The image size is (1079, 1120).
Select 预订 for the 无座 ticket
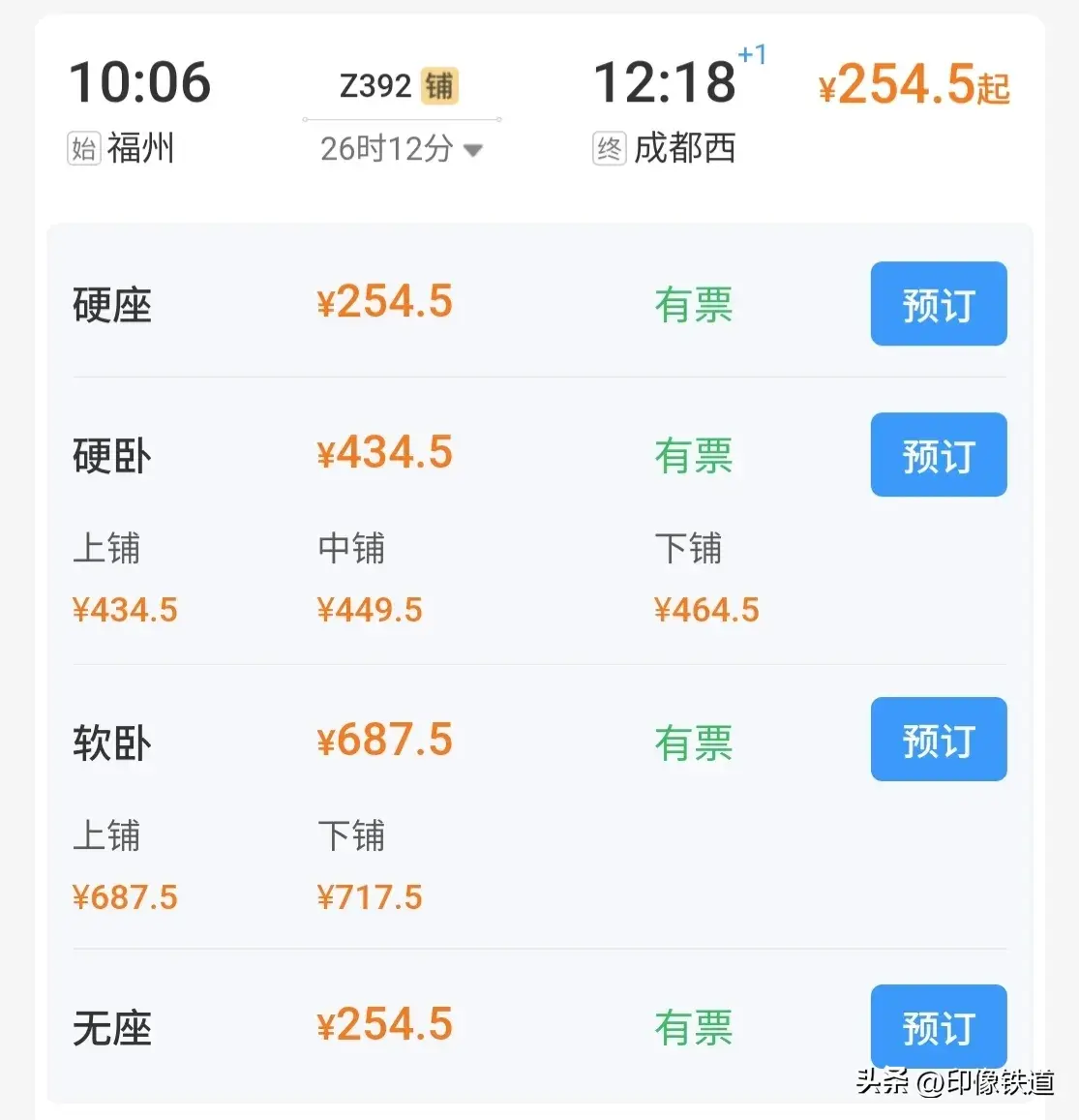[x=938, y=1026]
